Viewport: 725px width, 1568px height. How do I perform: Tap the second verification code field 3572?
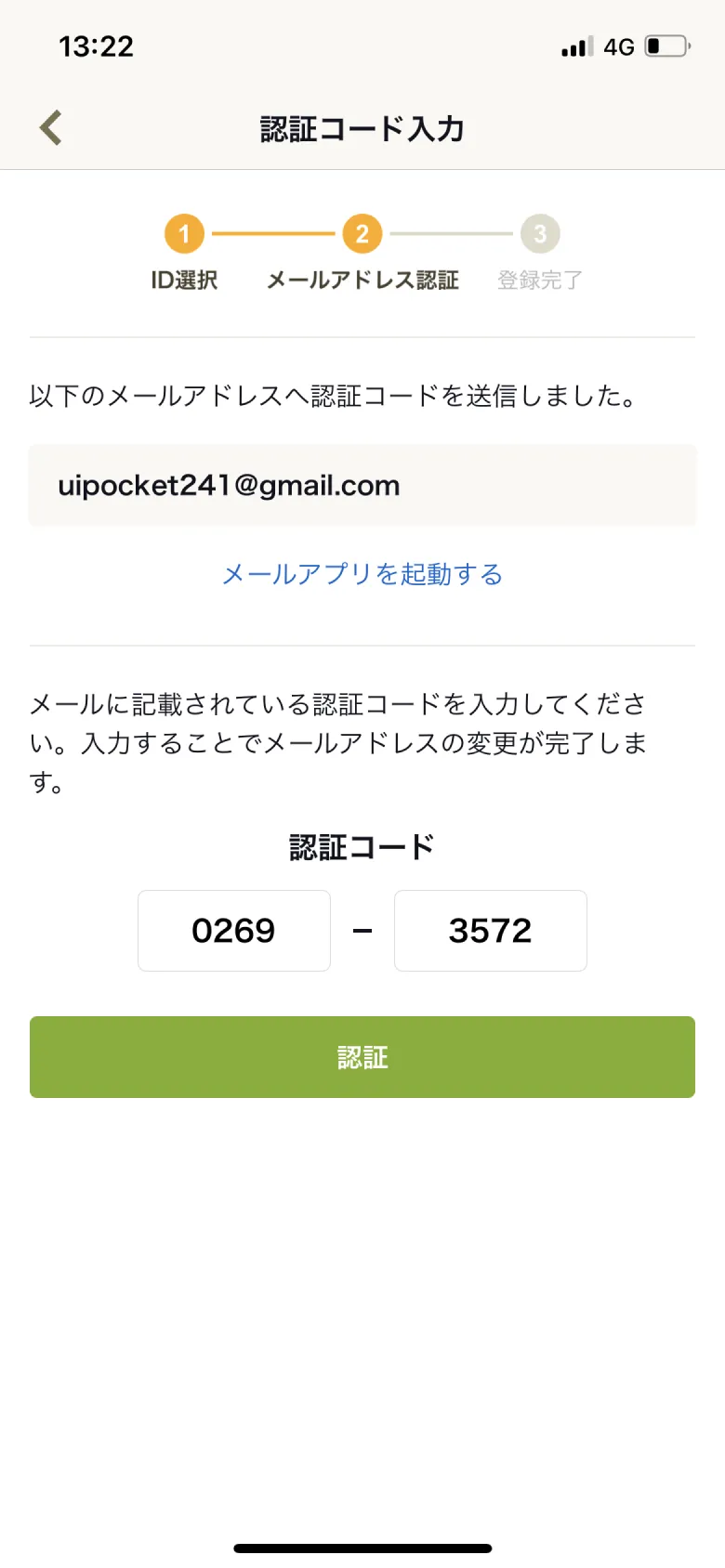(491, 931)
